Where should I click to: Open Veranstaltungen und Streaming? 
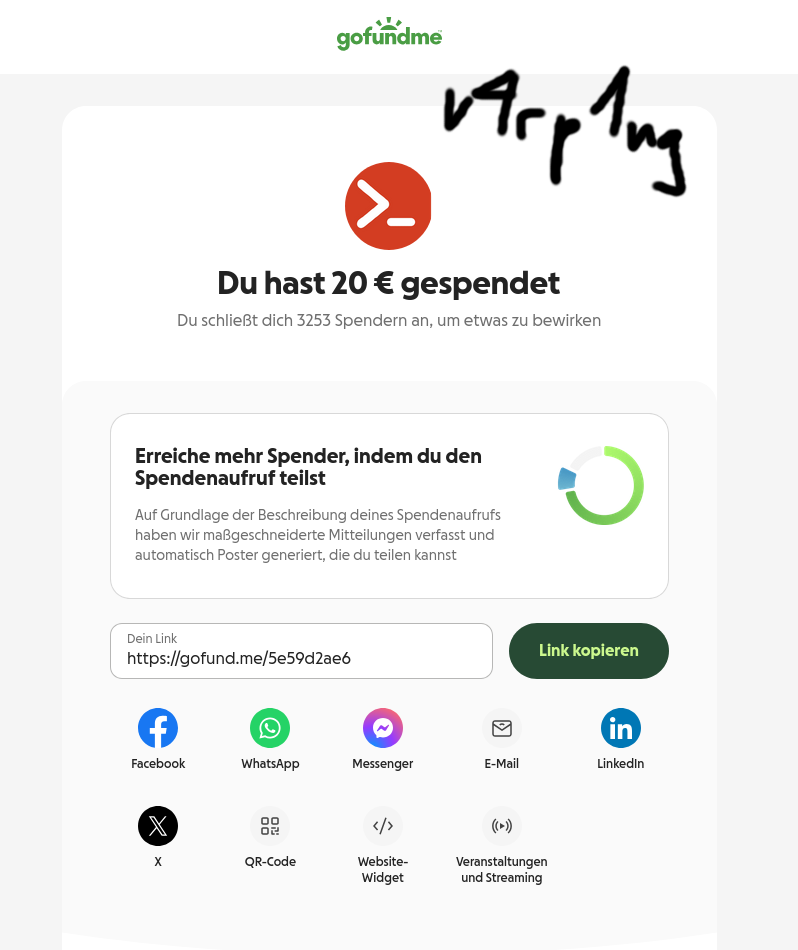click(501, 826)
